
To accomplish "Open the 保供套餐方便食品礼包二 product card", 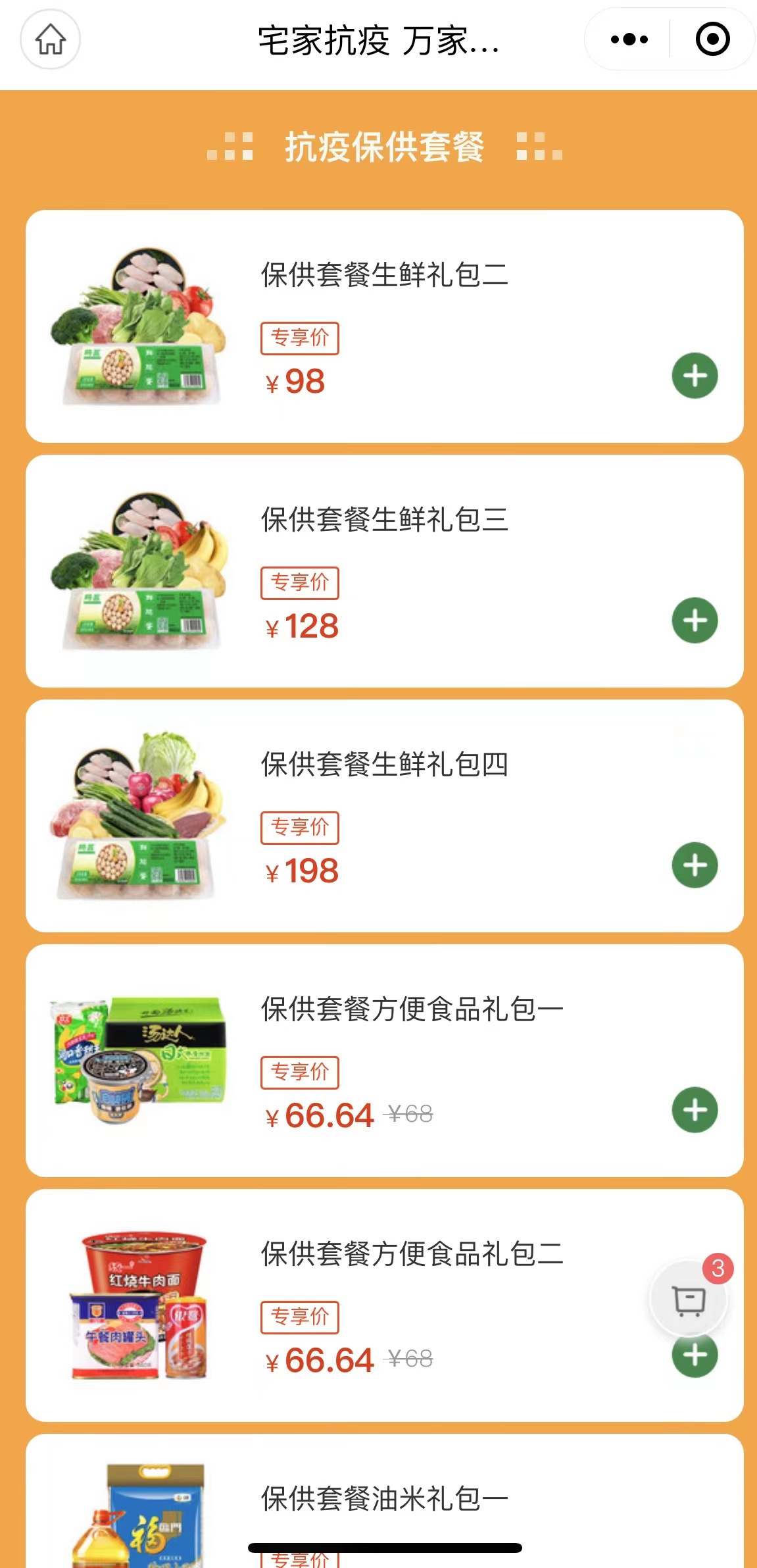I will point(411,1254).
